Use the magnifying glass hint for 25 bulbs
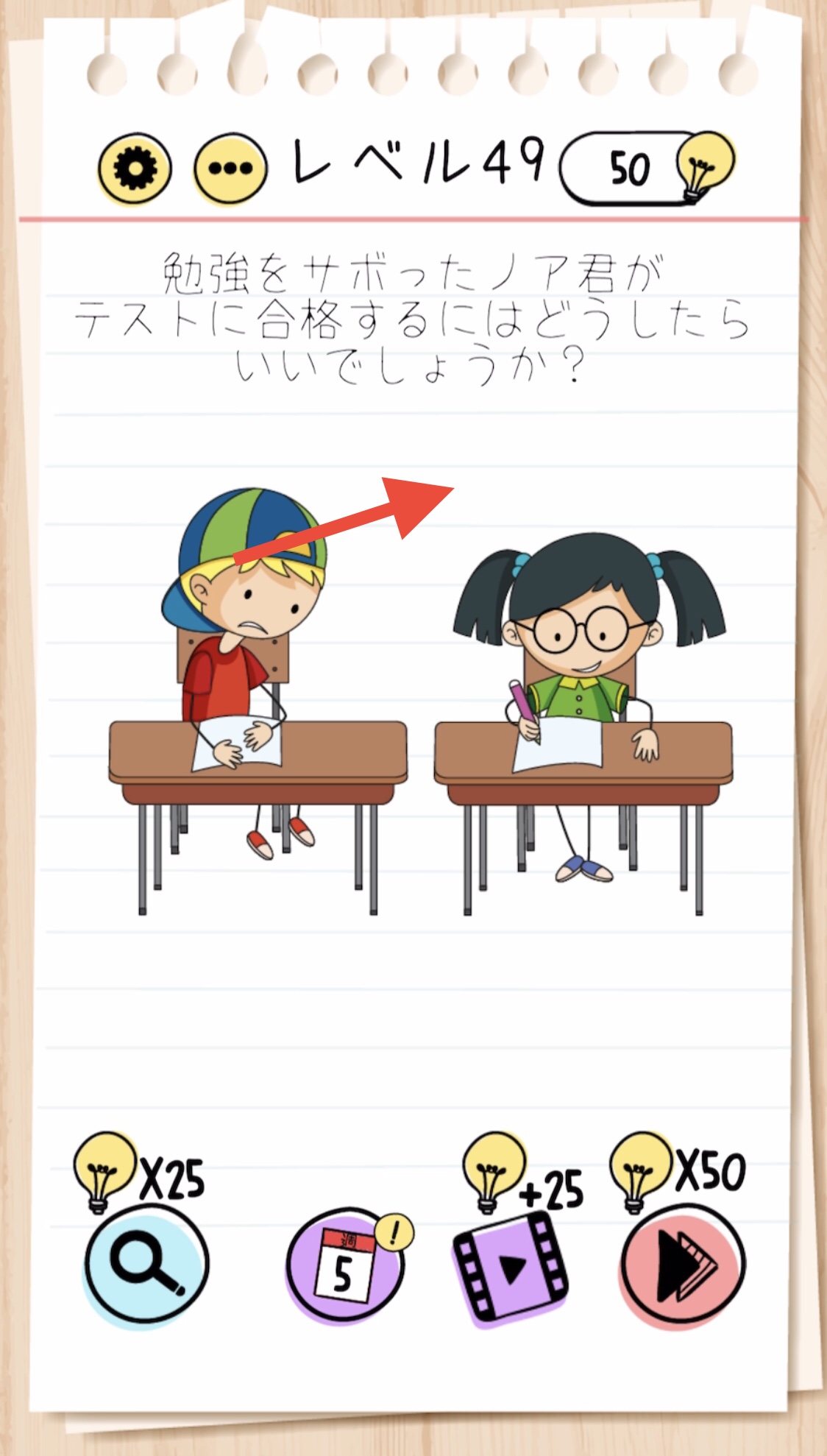 (x=146, y=1264)
